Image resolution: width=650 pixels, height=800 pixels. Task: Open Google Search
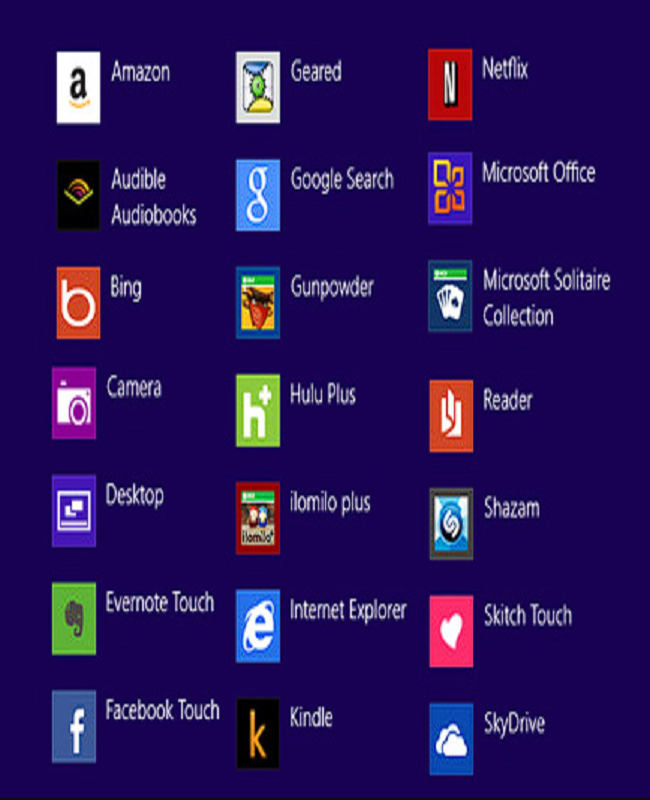click(x=258, y=195)
